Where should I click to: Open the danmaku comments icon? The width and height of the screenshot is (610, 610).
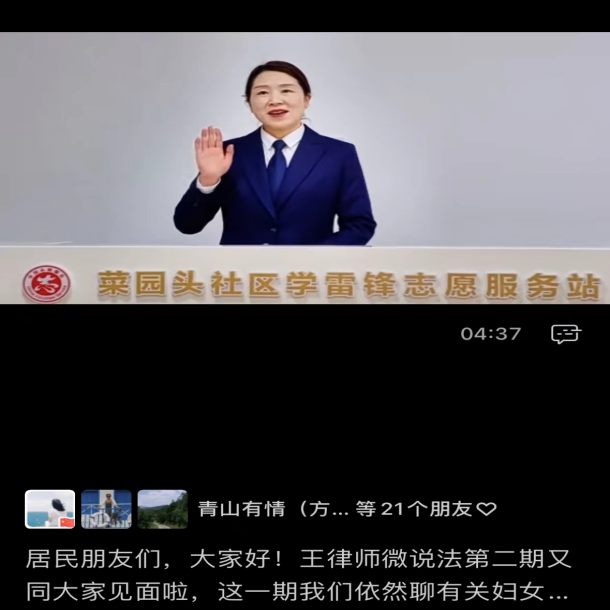click(x=566, y=334)
